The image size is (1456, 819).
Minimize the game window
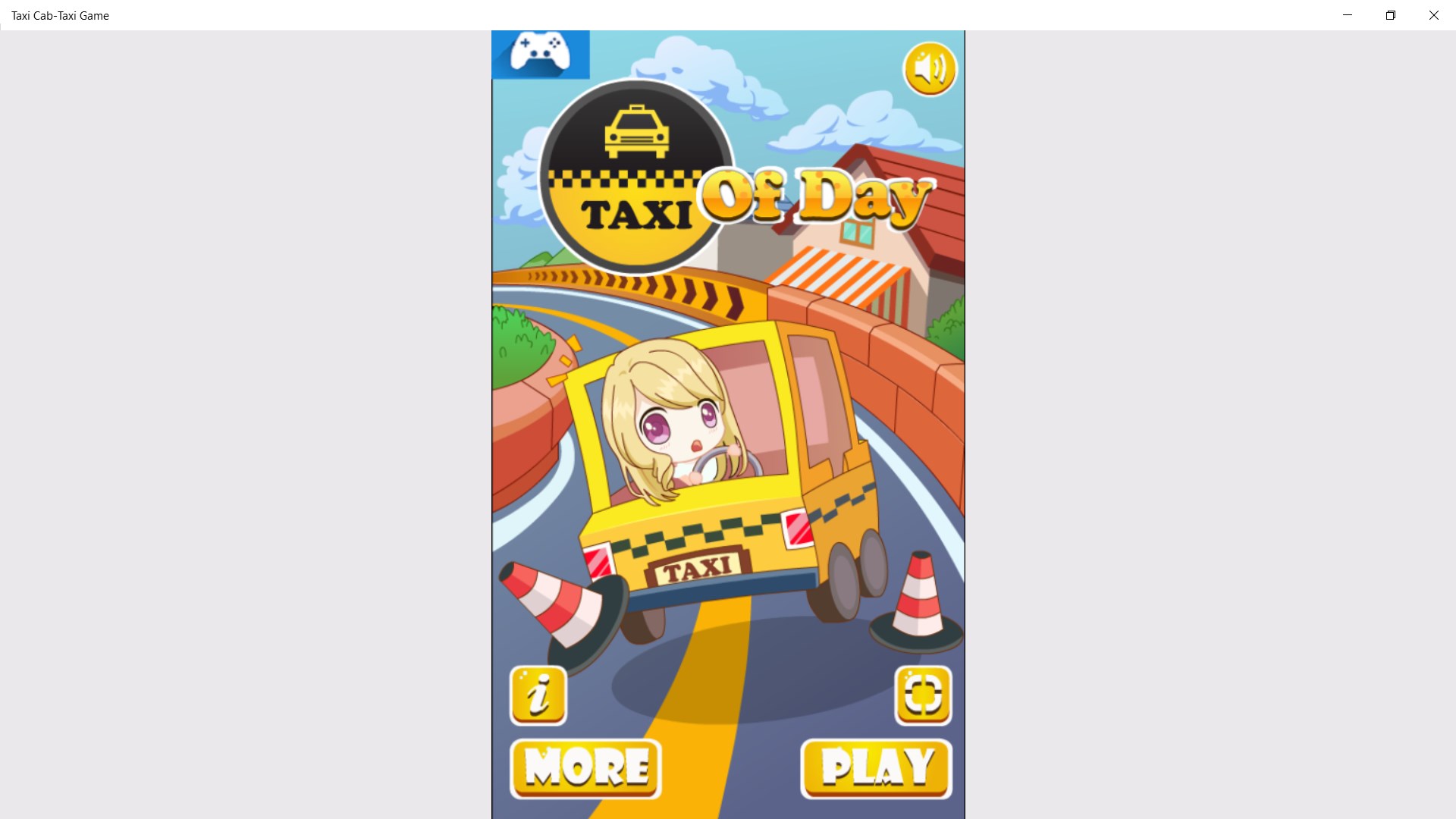(1348, 15)
